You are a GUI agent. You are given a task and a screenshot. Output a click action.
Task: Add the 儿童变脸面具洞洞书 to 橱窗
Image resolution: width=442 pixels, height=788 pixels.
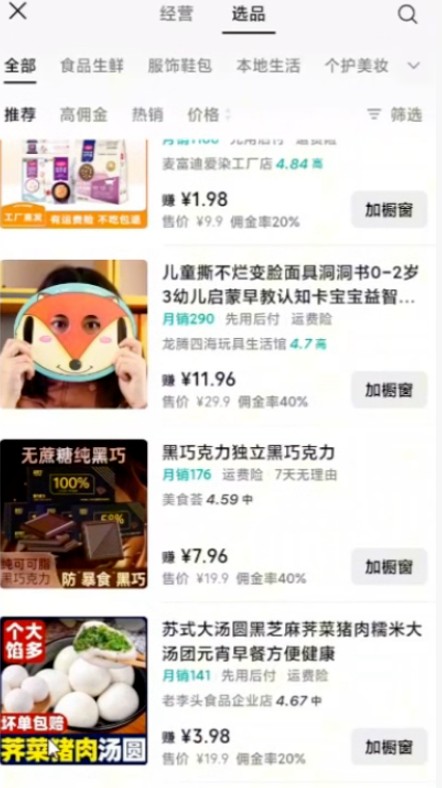389,389
